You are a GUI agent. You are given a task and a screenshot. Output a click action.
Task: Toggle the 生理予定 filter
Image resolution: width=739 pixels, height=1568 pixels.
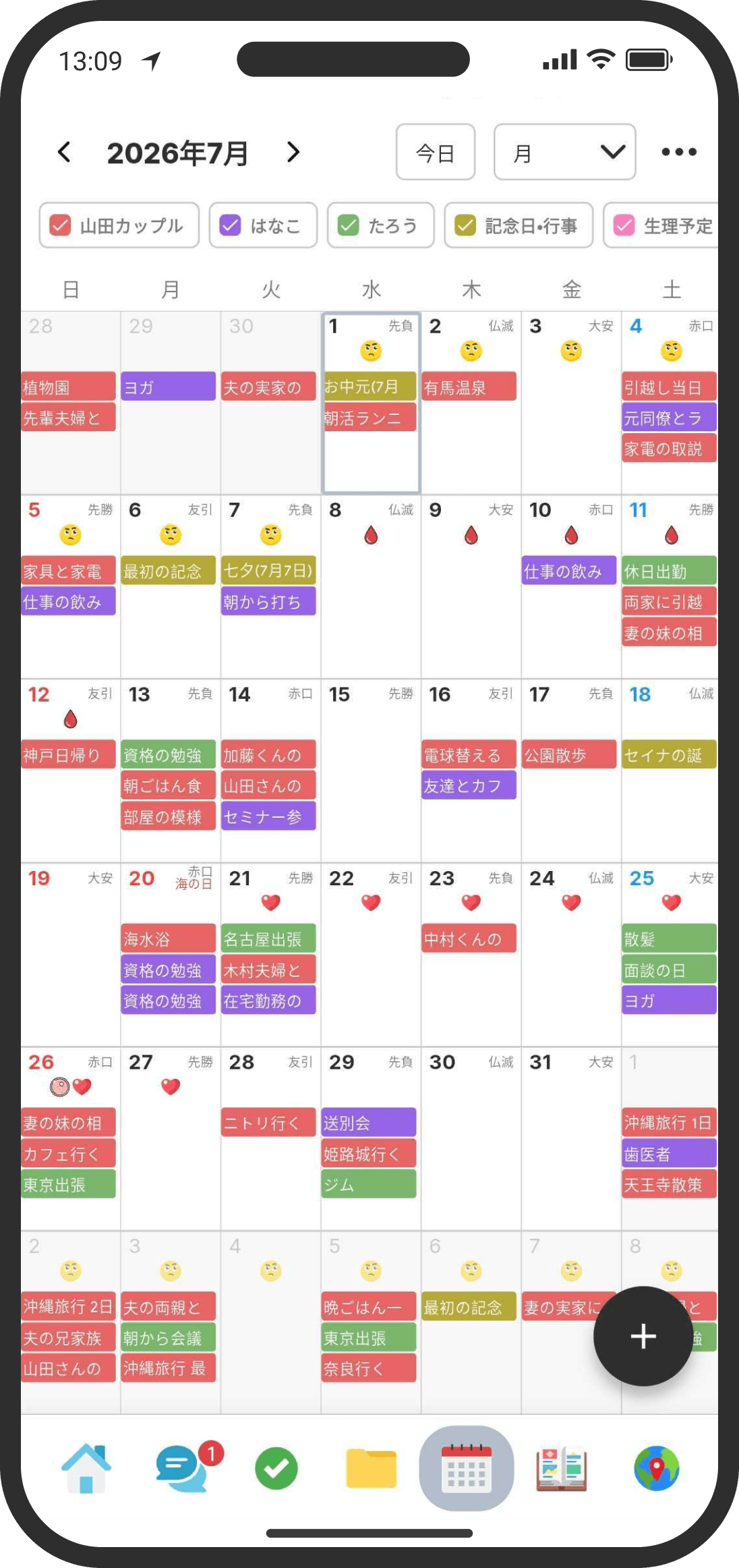coord(661,225)
